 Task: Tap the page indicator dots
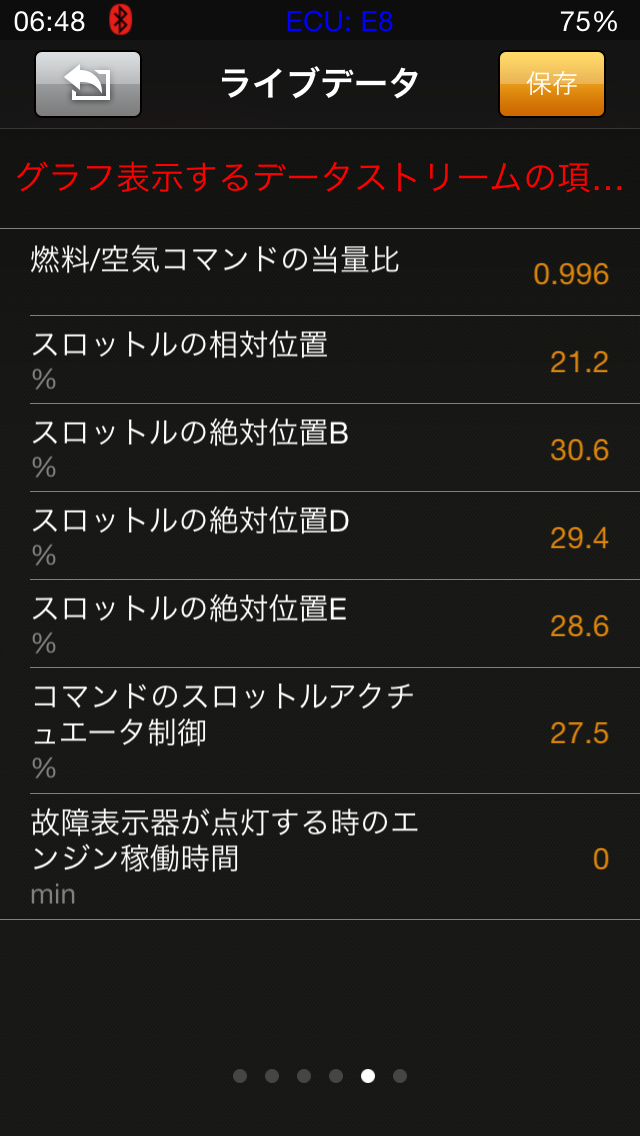click(320, 1076)
